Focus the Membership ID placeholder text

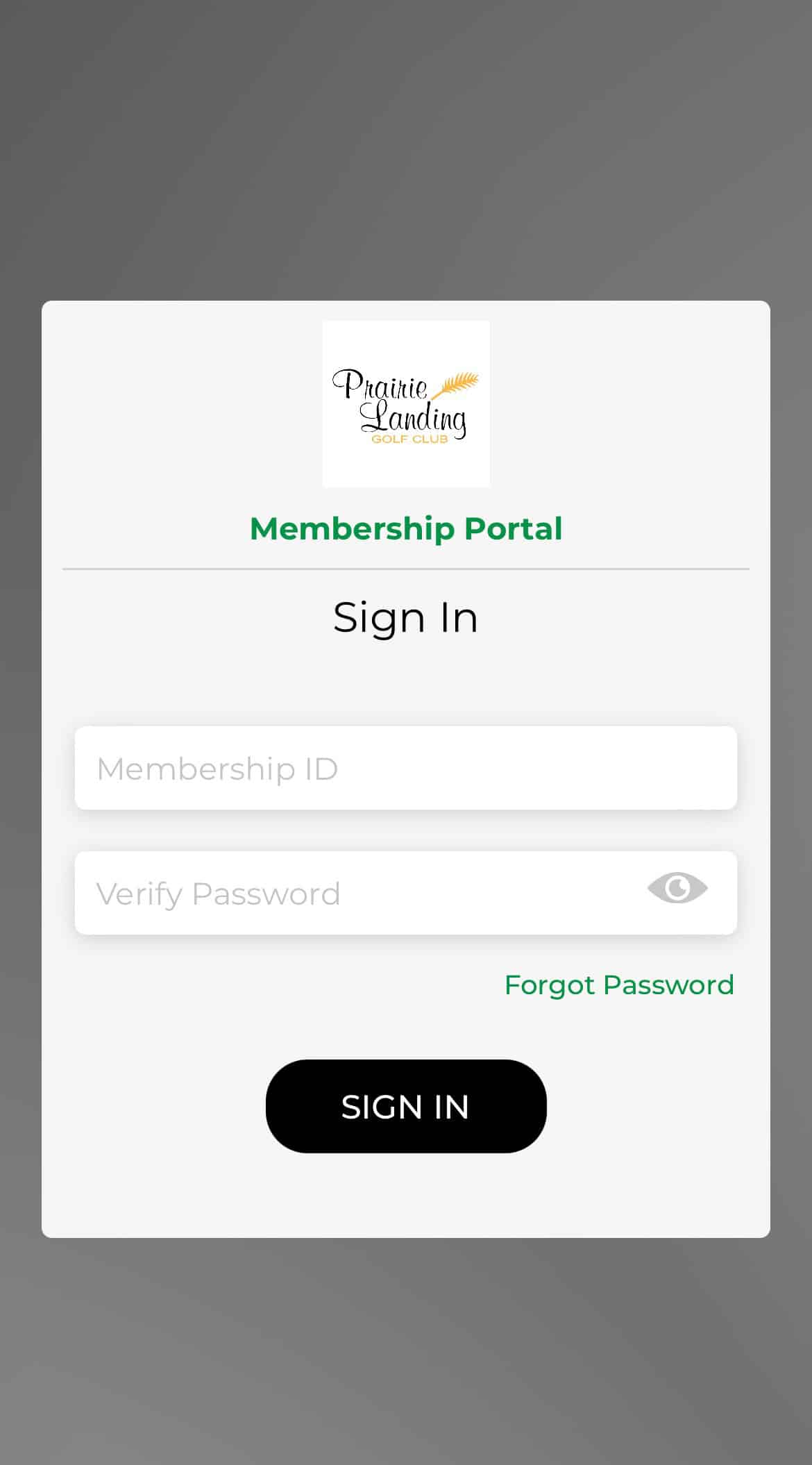[217, 768]
